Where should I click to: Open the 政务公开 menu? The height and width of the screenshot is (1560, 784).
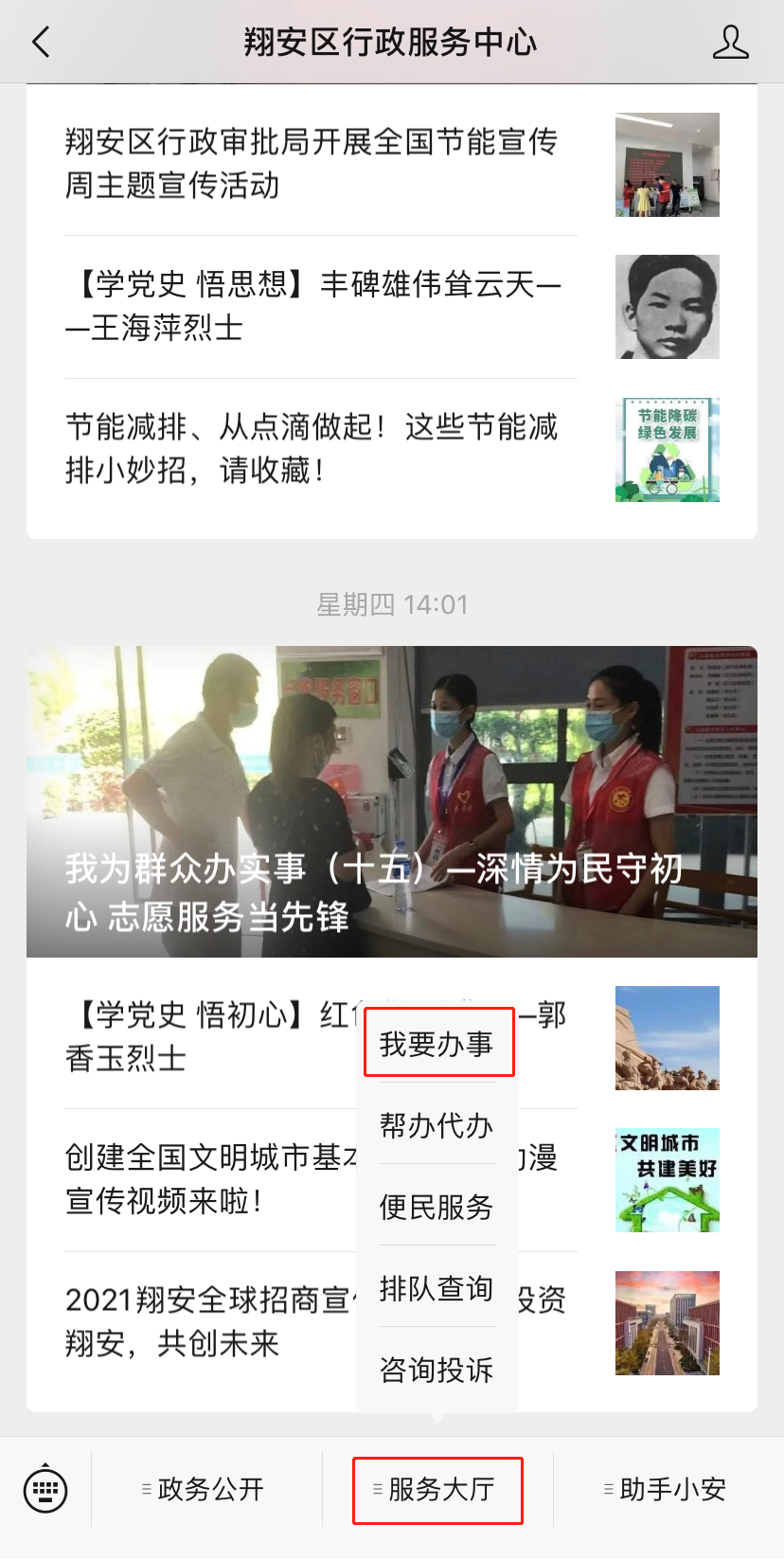point(206,1489)
